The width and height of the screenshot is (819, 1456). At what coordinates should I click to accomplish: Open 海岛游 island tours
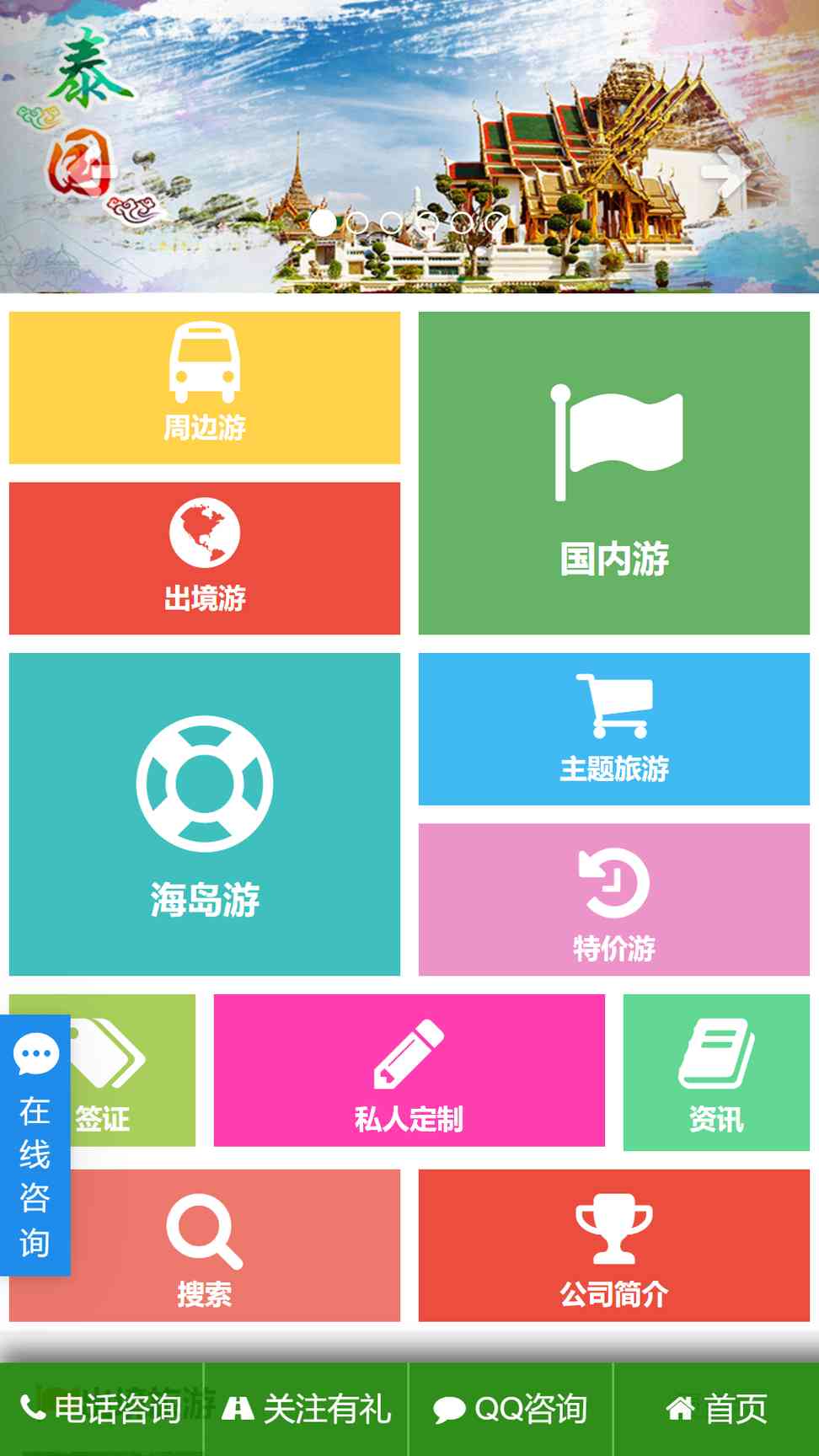click(x=204, y=814)
